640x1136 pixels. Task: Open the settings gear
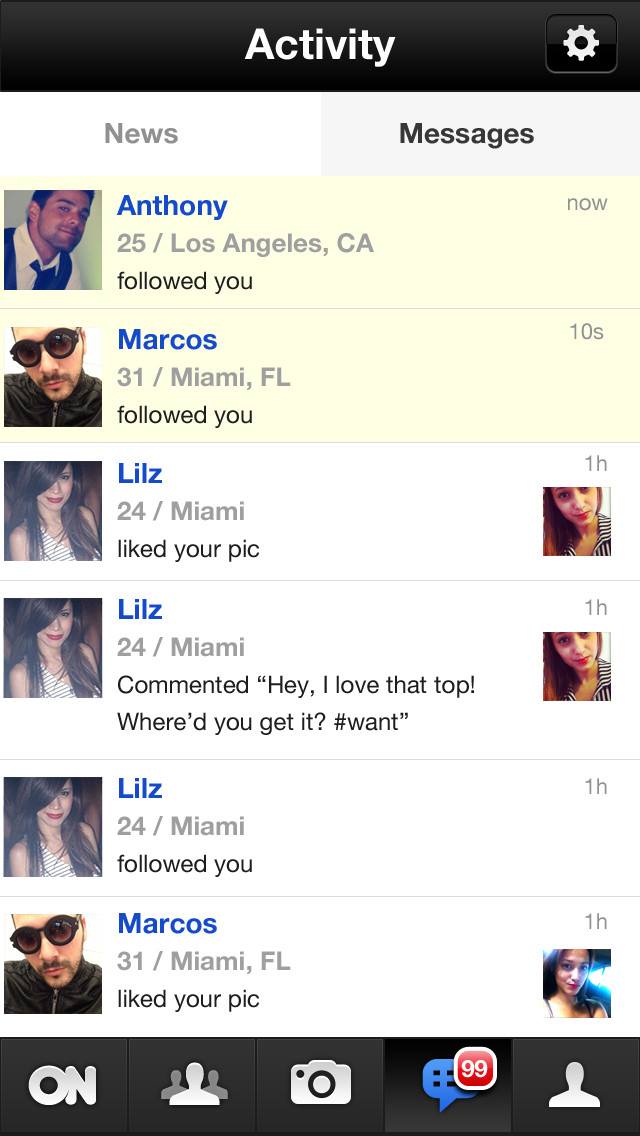(x=580, y=44)
